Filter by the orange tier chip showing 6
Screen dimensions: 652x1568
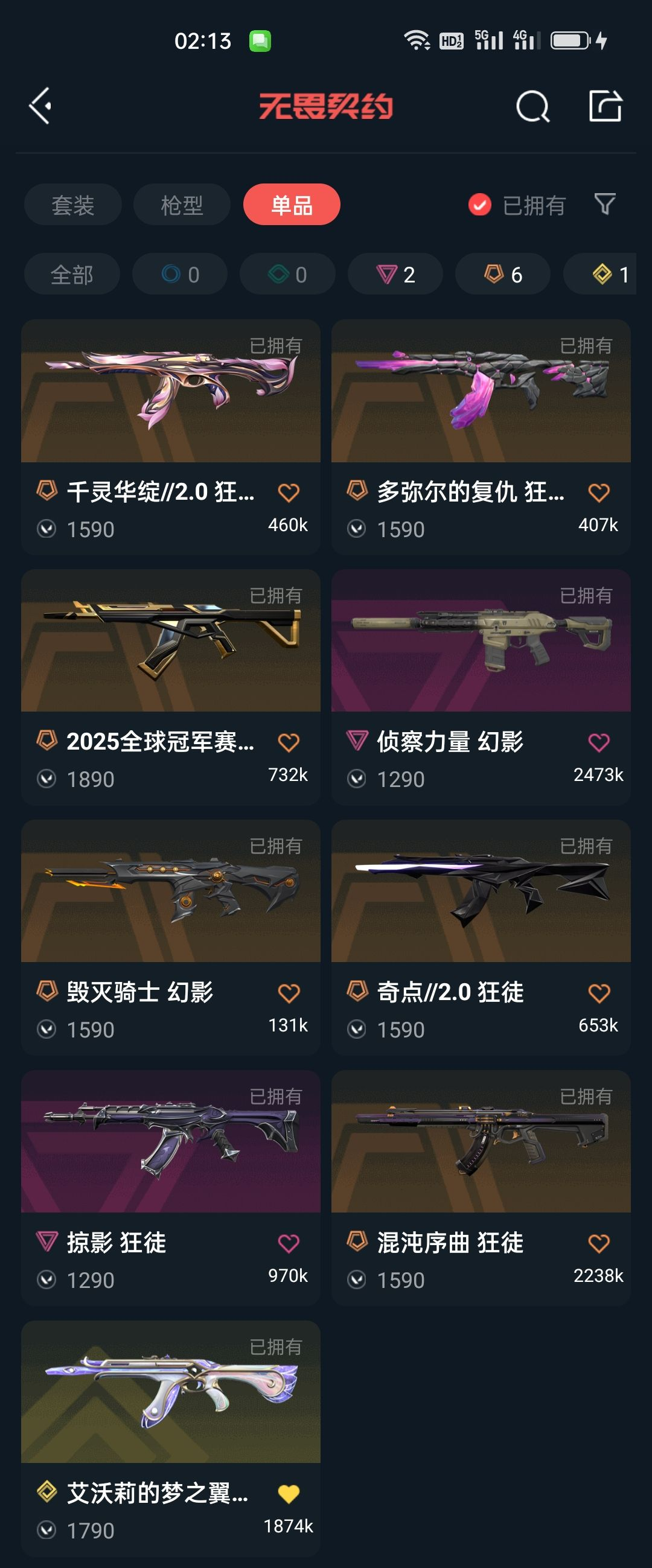[503, 275]
